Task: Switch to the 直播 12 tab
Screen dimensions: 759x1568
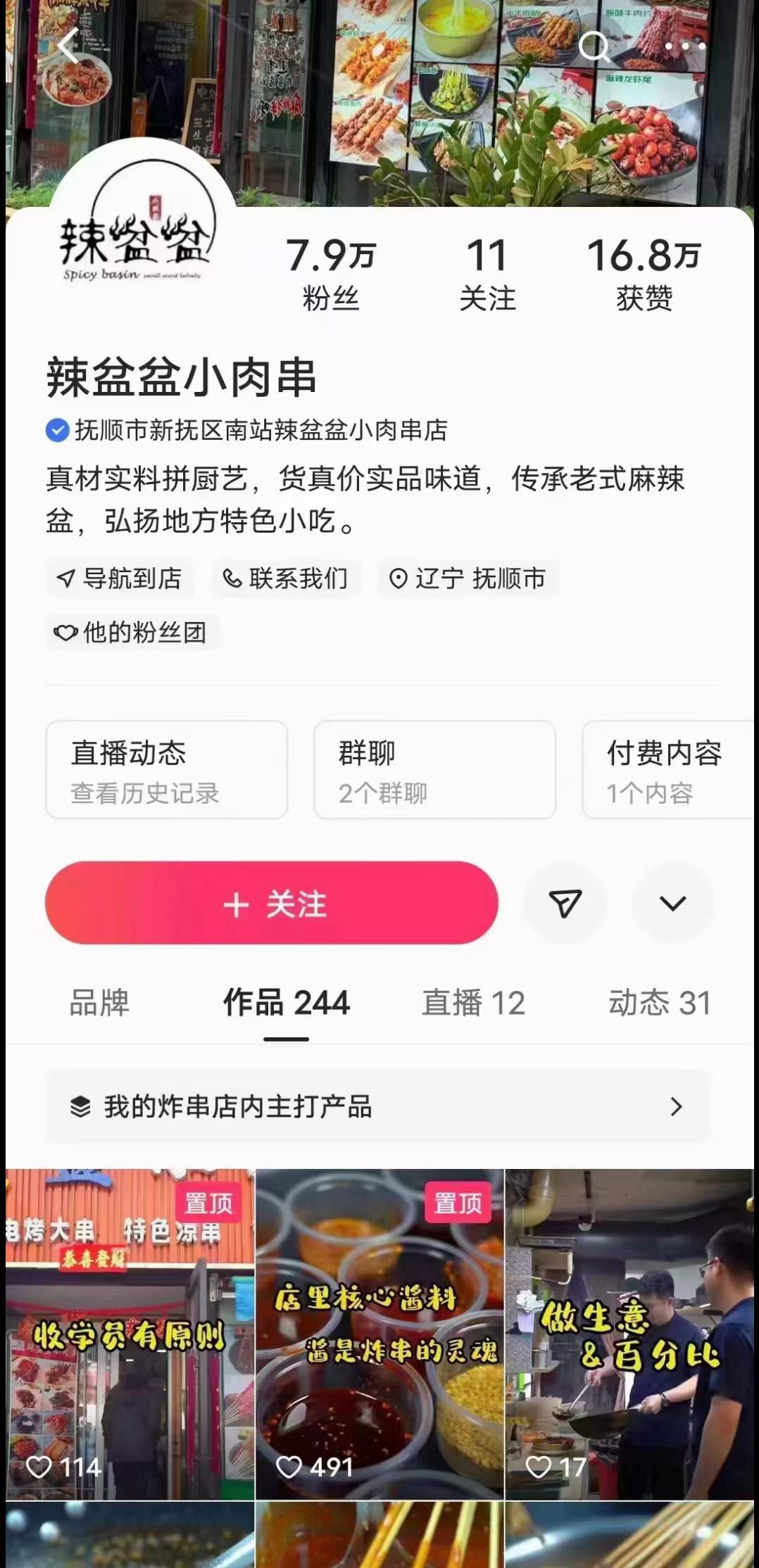Action: pyautogui.click(x=474, y=1003)
